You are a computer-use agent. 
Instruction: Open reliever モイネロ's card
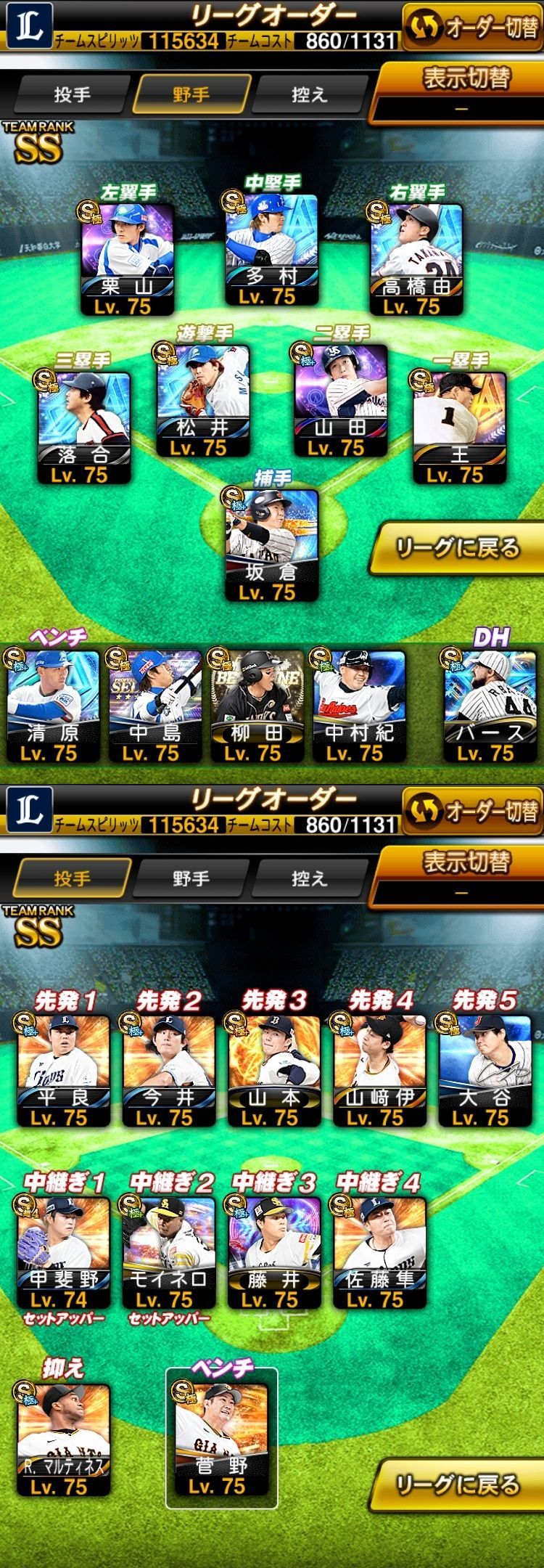tap(168, 1251)
